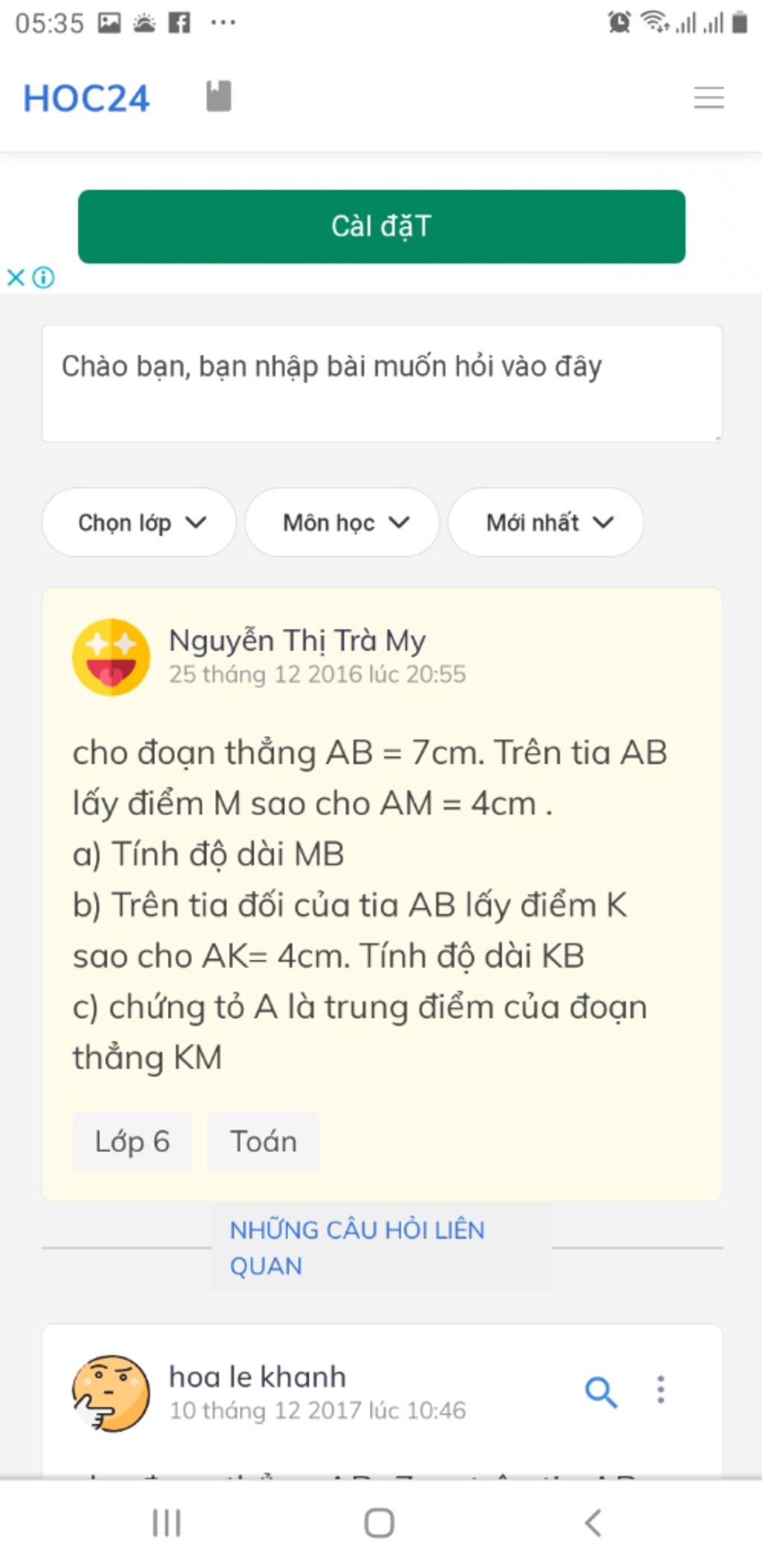Open the HOC24 home logo link
Image resolution: width=762 pixels, height=1568 pixels.
tap(86, 98)
